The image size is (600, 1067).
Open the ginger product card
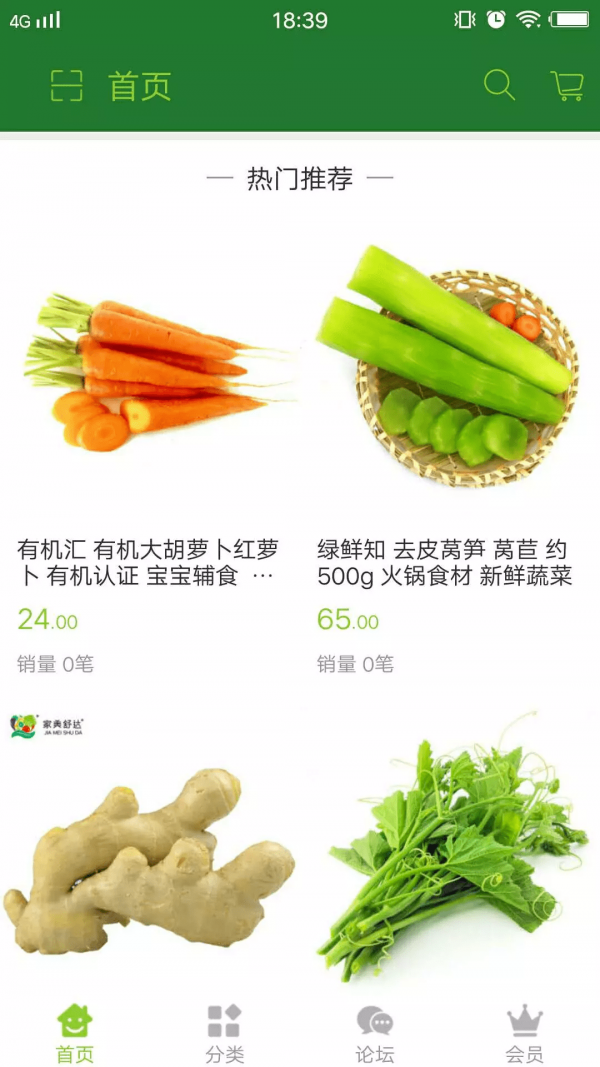150,850
